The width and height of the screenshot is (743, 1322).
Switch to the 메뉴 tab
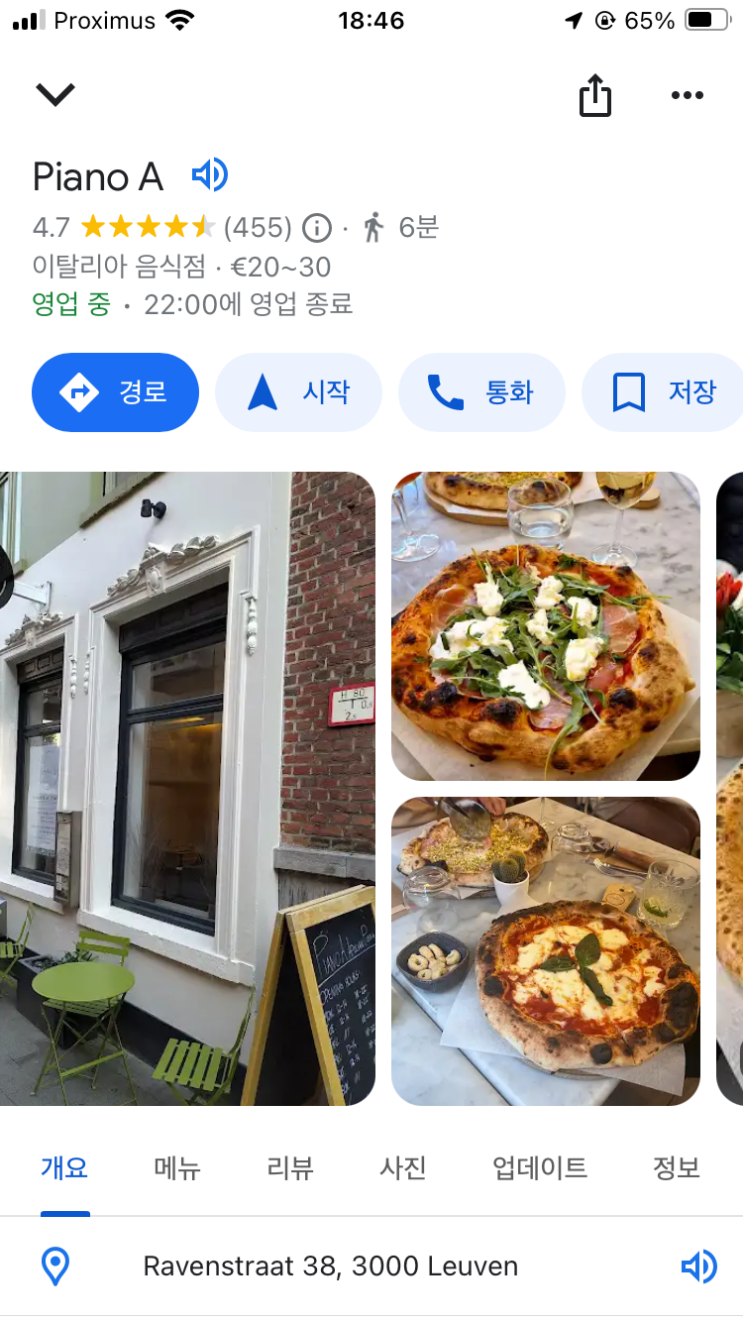[177, 1167]
